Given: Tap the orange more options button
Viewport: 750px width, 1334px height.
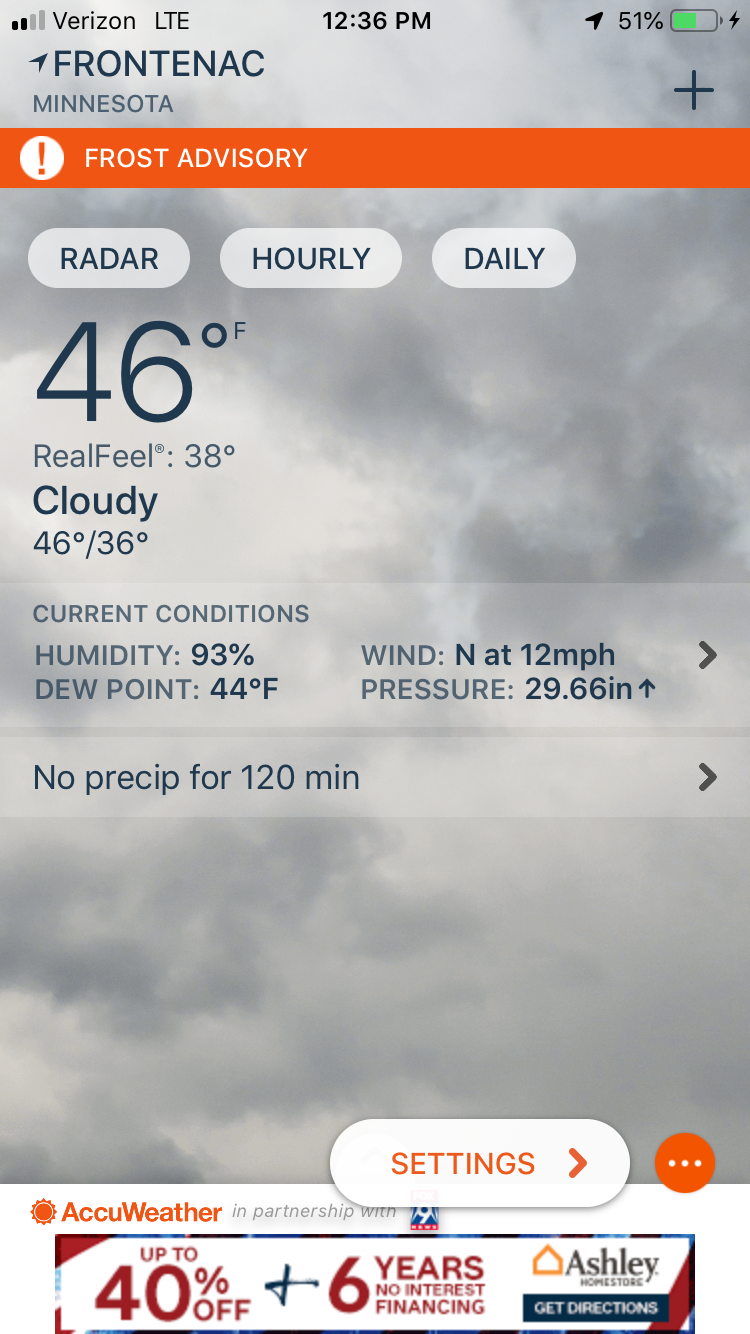Looking at the screenshot, I should pyautogui.click(x=685, y=1163).
